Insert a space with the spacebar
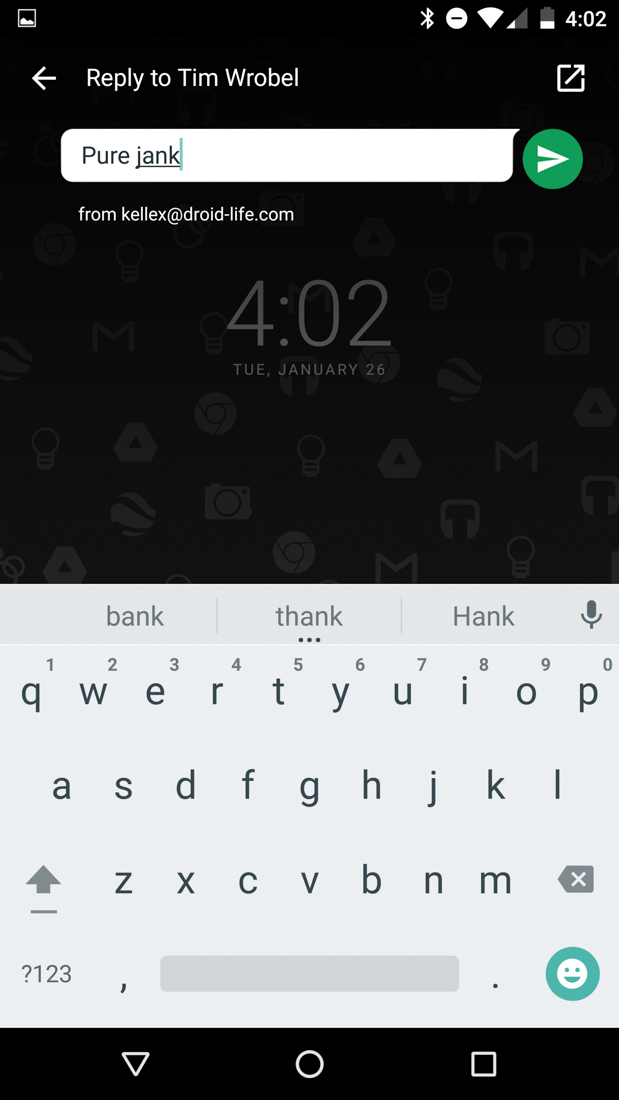619x1100 pixels. tap(309, 974)
